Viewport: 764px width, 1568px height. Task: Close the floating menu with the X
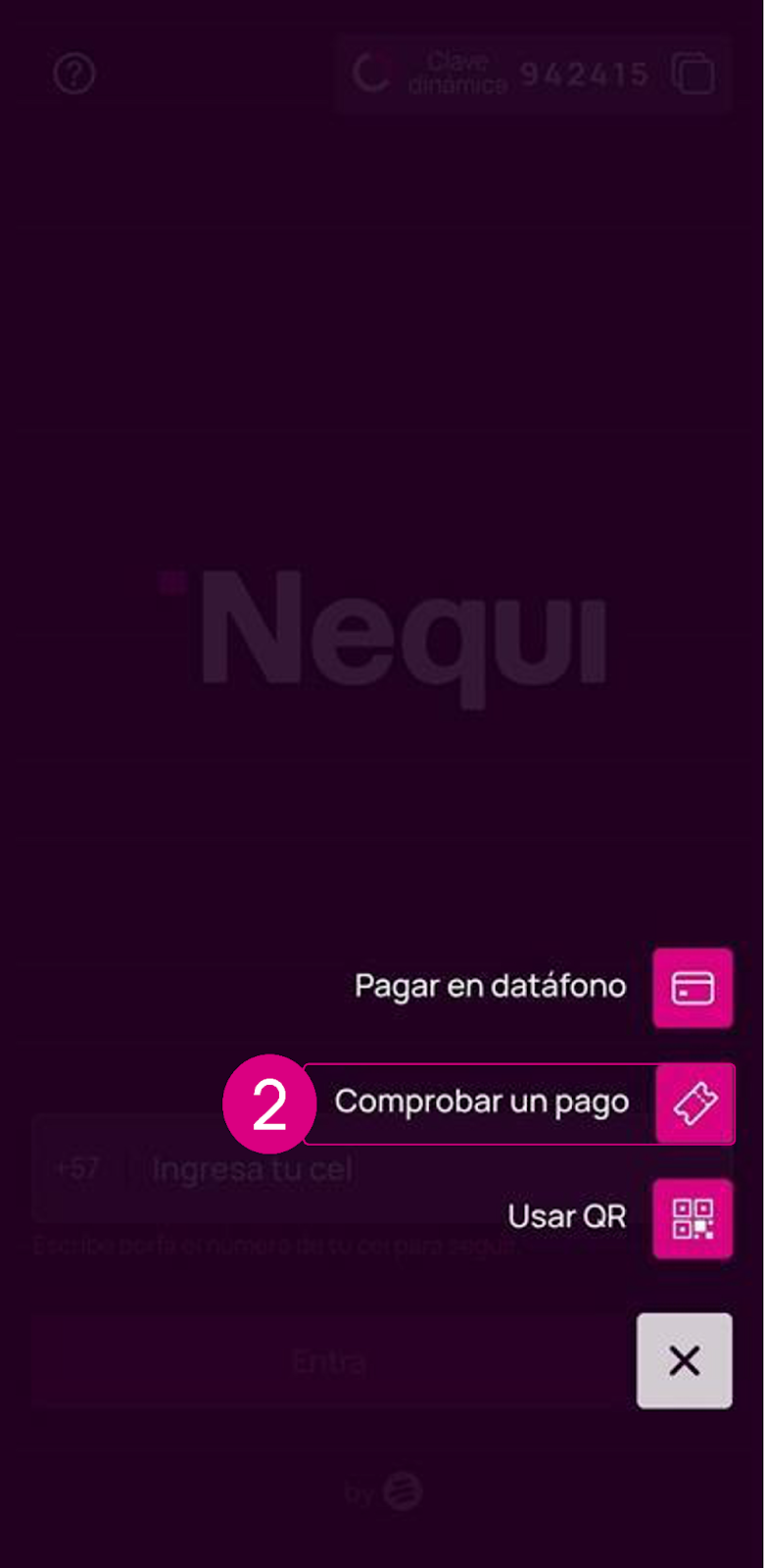point(684,1360)
